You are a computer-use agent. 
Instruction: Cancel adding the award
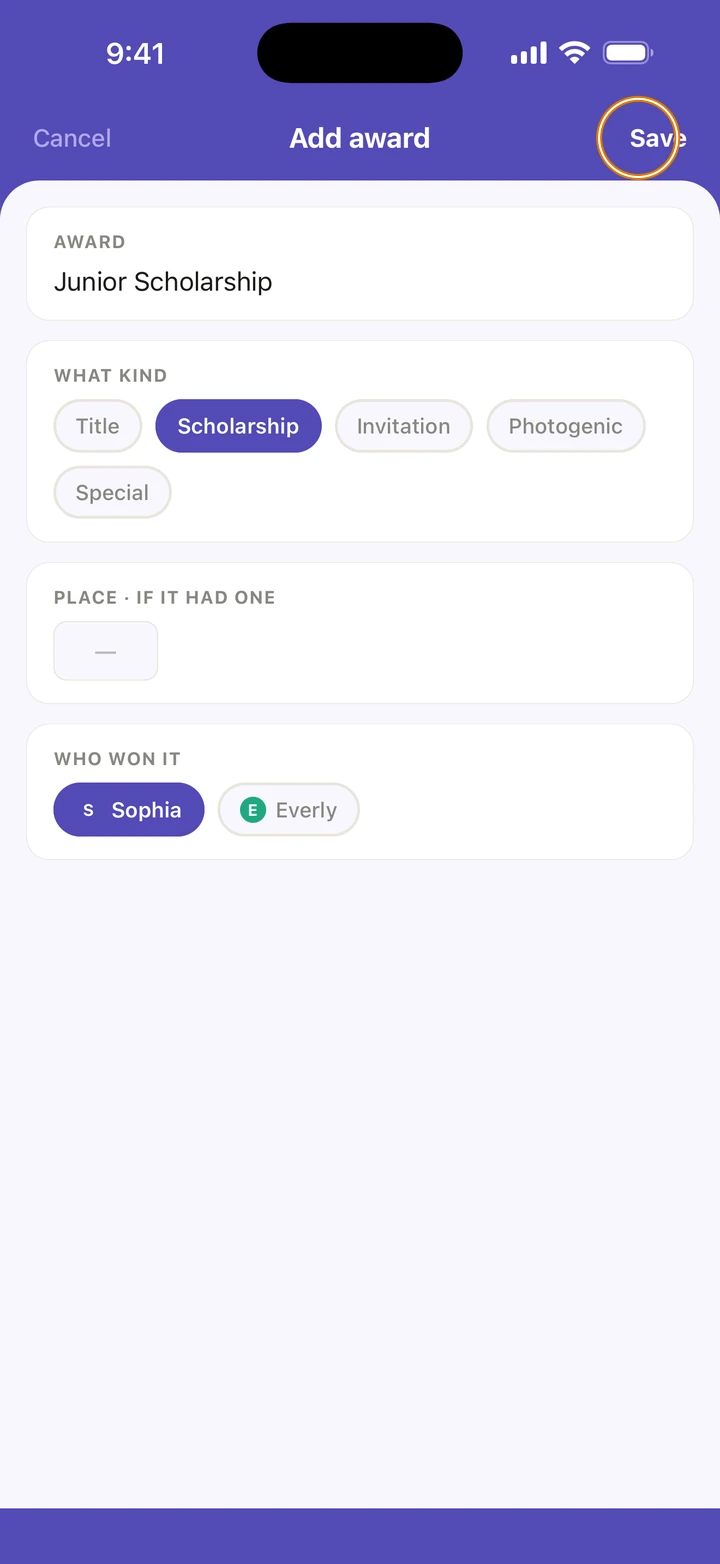(72, 138)
